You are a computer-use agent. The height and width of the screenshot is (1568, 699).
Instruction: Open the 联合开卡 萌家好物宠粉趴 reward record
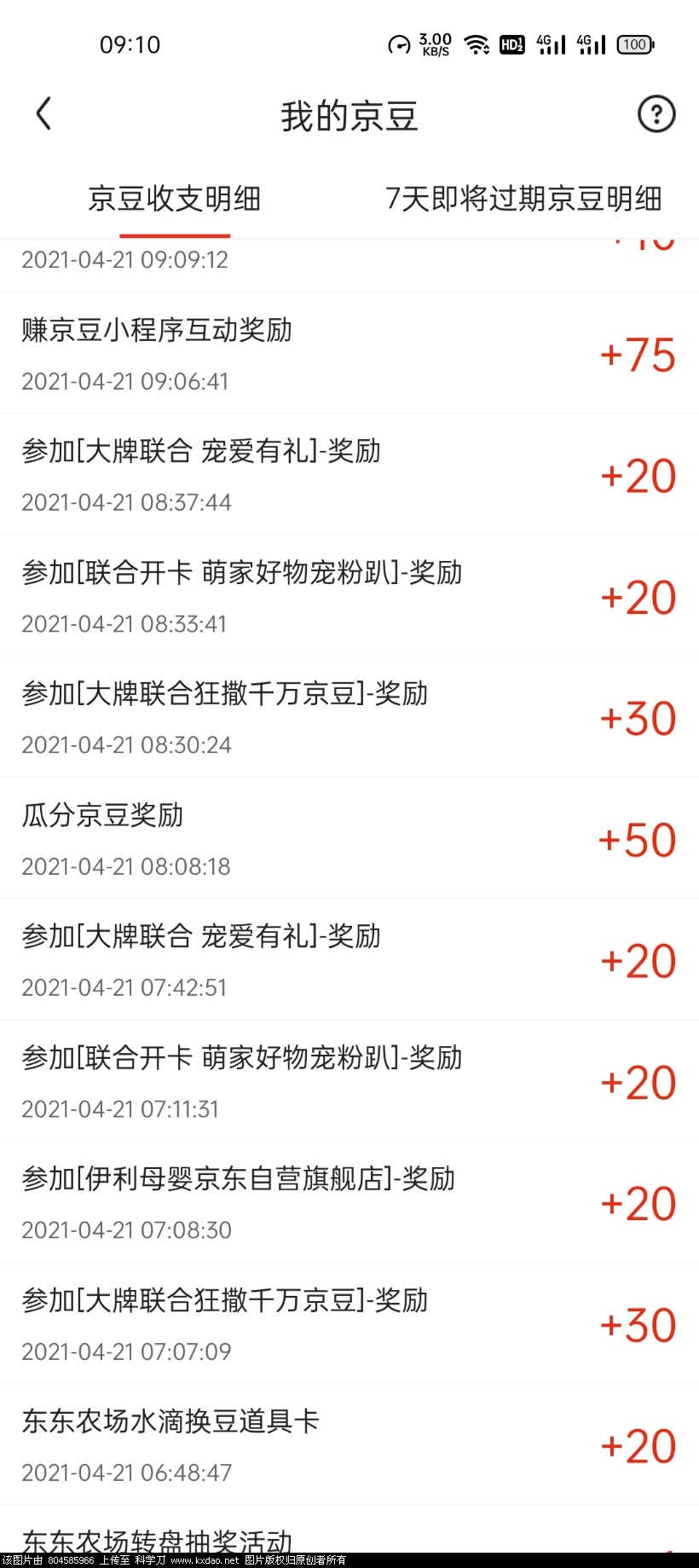[242, 573]
